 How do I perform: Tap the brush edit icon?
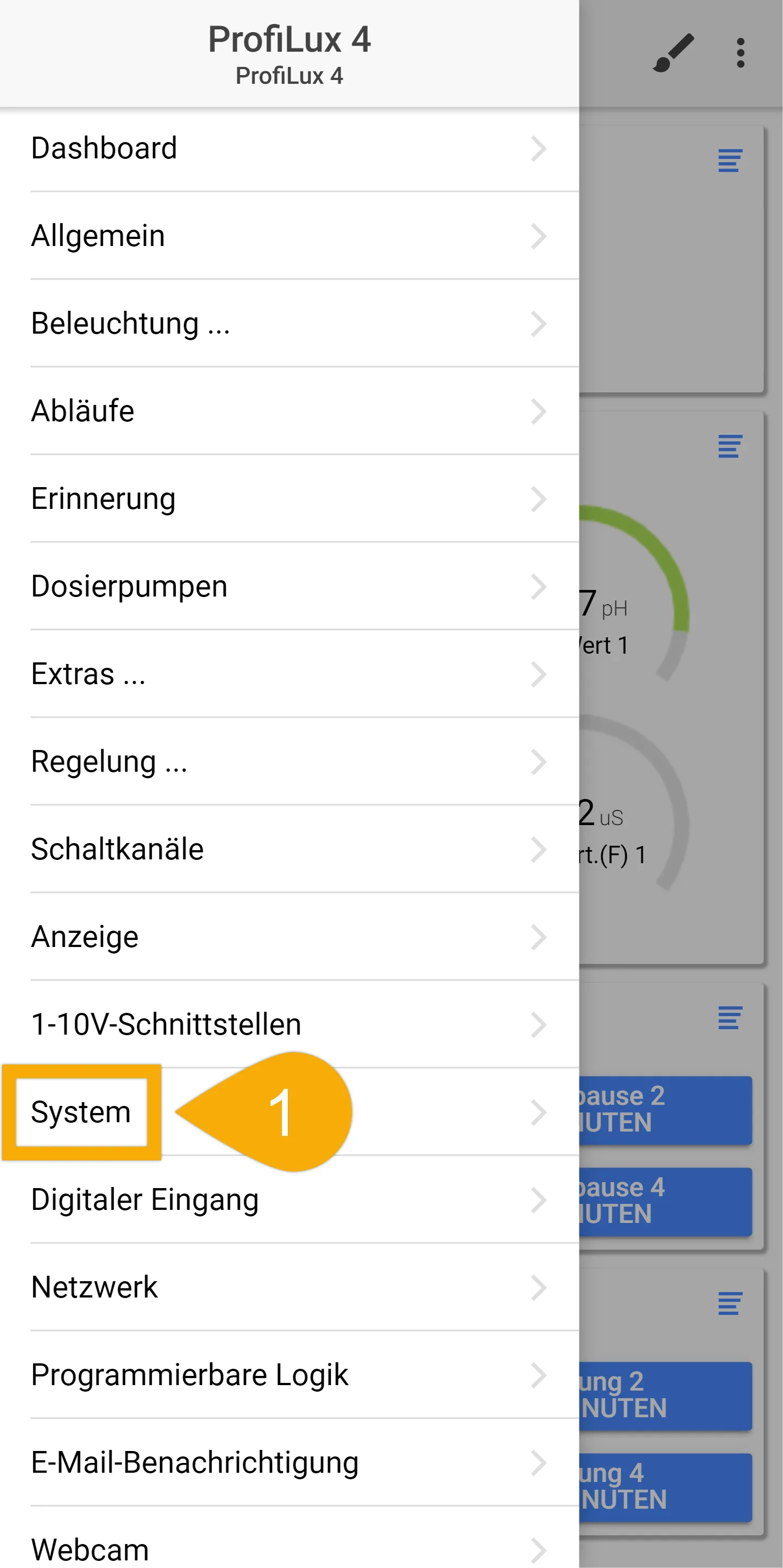pyautogui.click(x=673, y=53)
